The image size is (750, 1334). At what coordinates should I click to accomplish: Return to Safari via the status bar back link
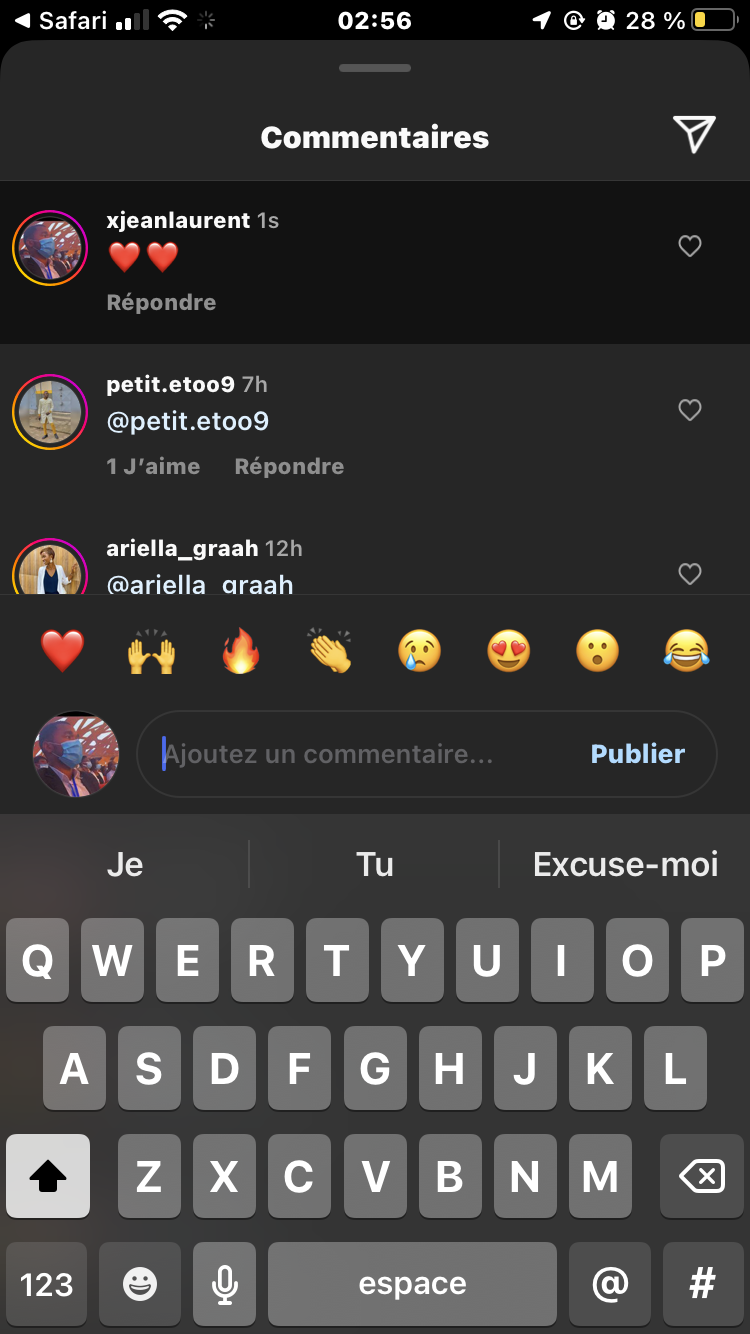[x=60, y=20]
